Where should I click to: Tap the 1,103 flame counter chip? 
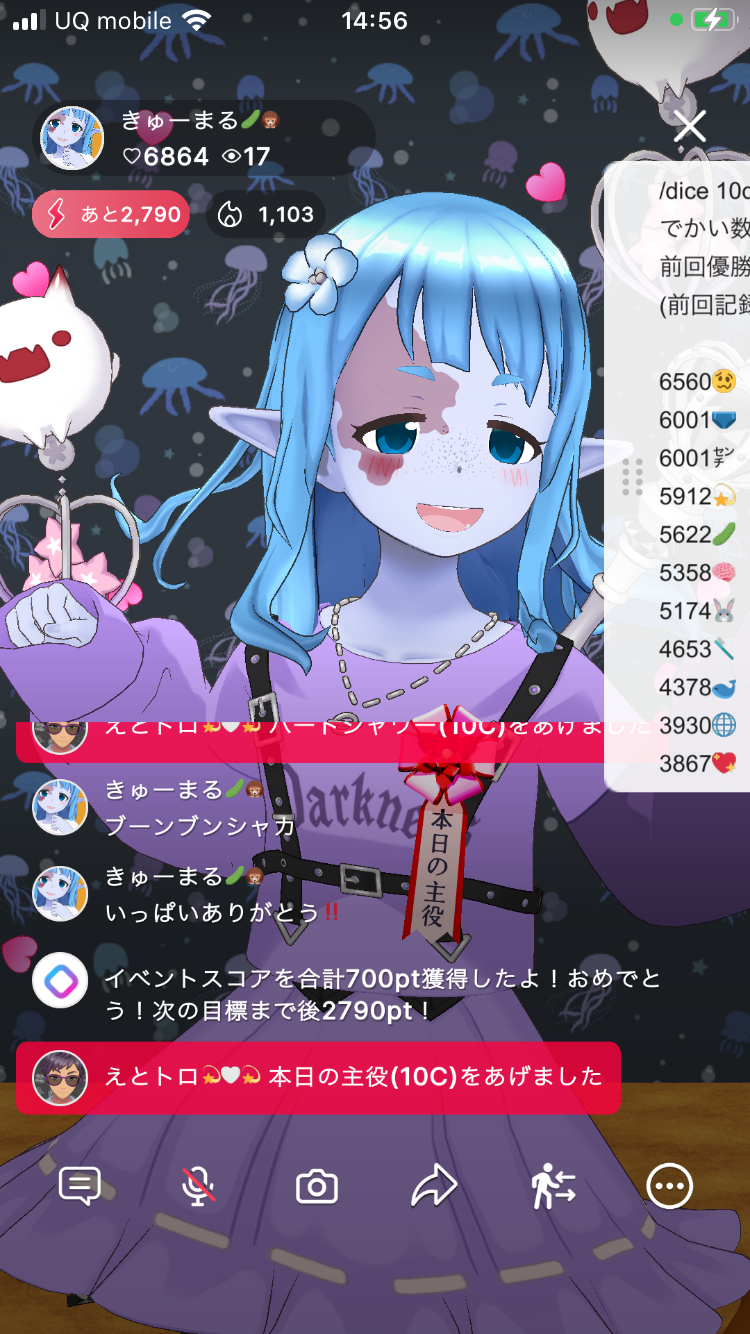[x=265, y=214]
